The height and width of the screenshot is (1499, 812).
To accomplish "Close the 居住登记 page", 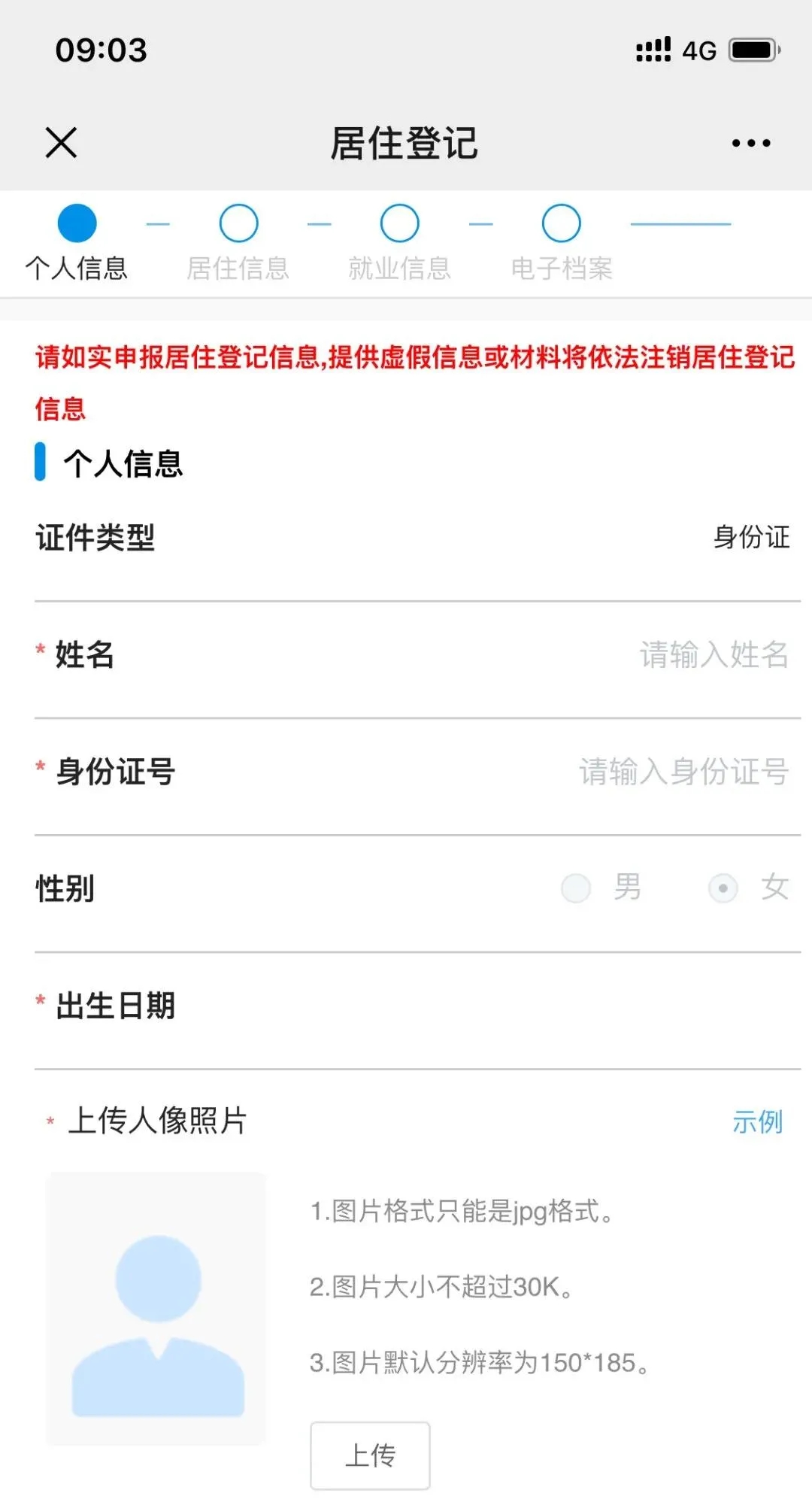I will coord(61,142).
